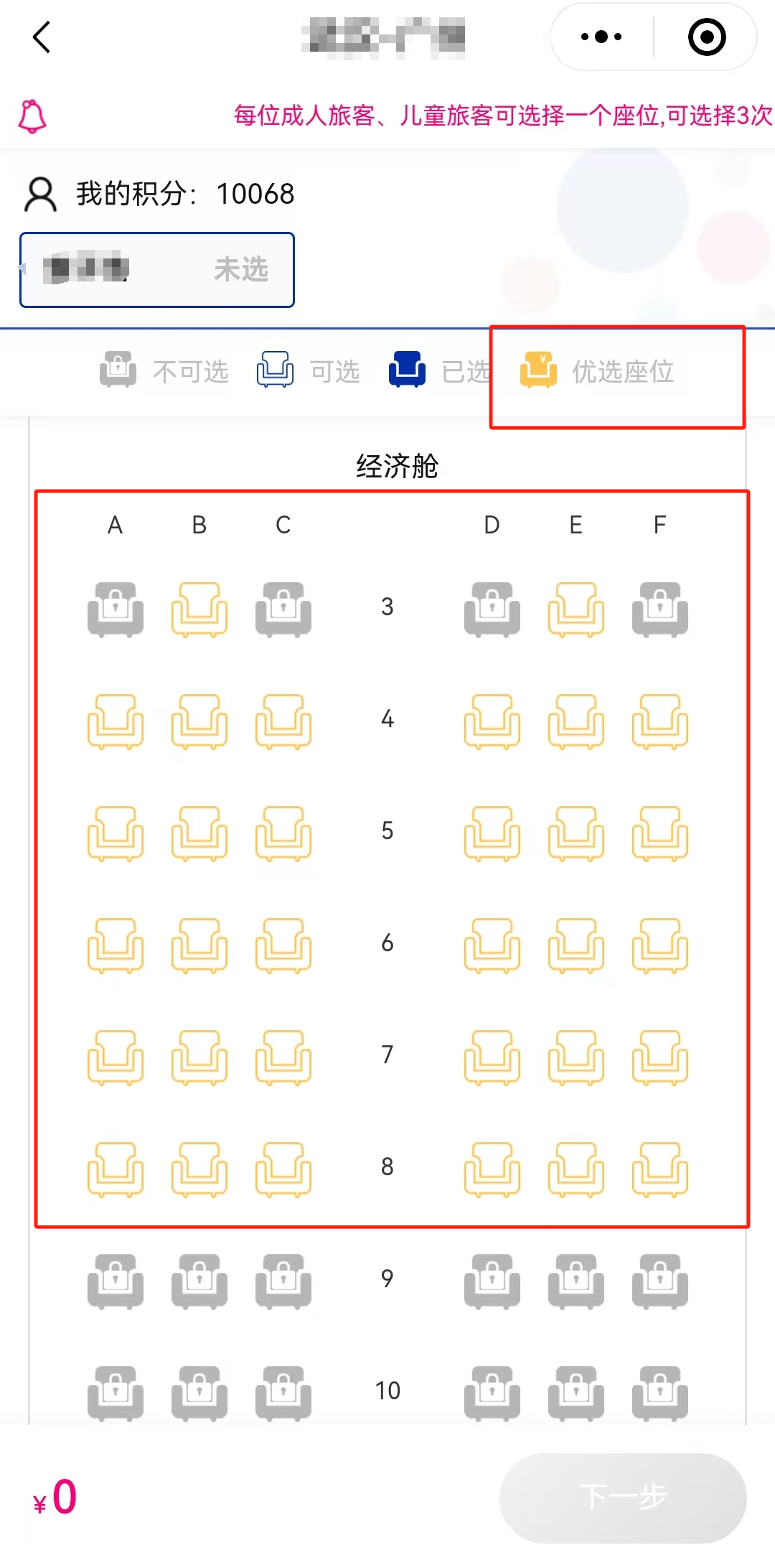The width and height of the screenshot is (775, 1568).
Task: Pick seat 6B
Action: [199, 946]
